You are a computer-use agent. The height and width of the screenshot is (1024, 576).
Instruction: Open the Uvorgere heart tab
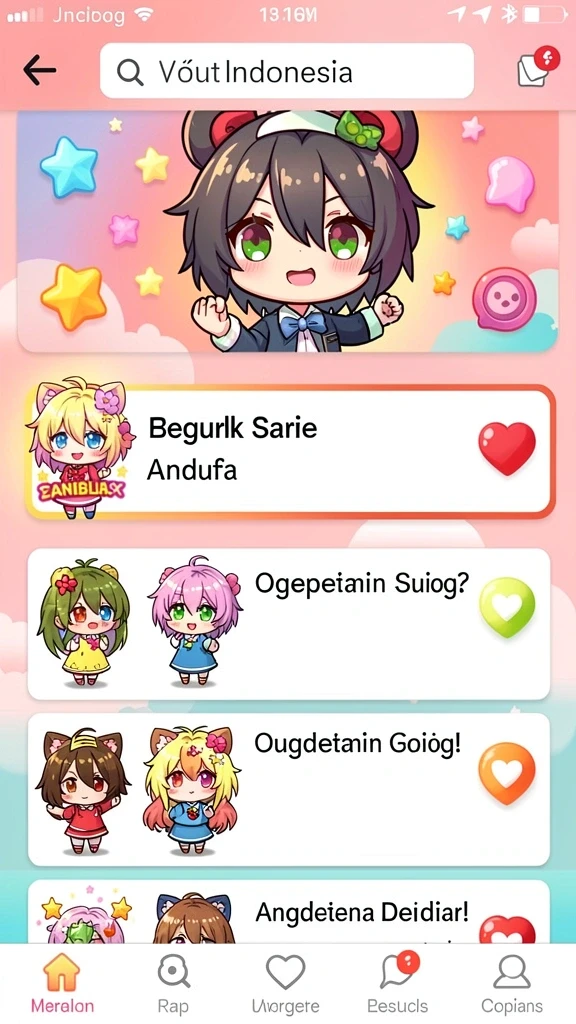pyautogui.click(x=285, y=984)
